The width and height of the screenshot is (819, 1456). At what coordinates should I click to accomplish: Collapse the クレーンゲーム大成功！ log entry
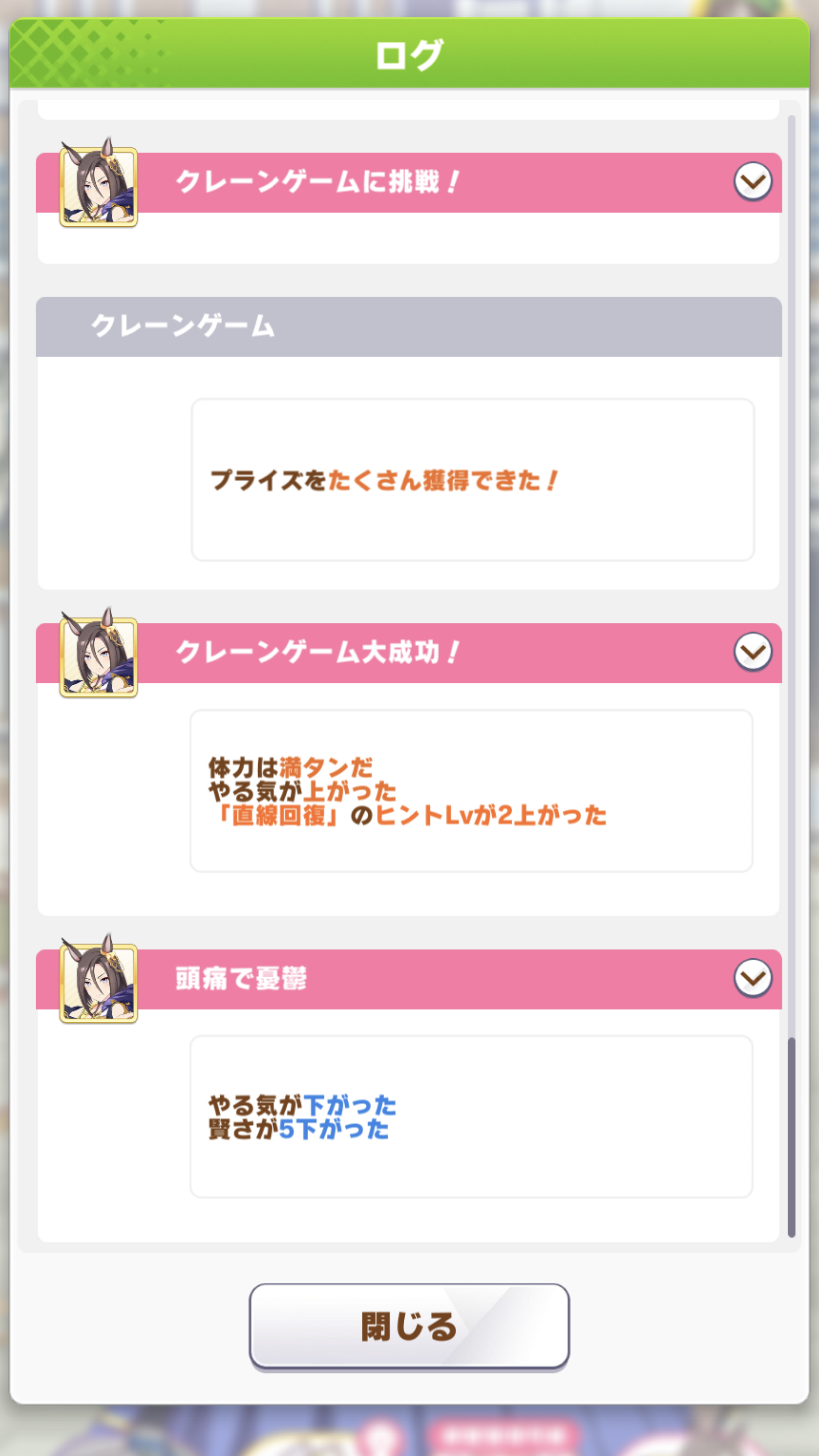[752, 652]
